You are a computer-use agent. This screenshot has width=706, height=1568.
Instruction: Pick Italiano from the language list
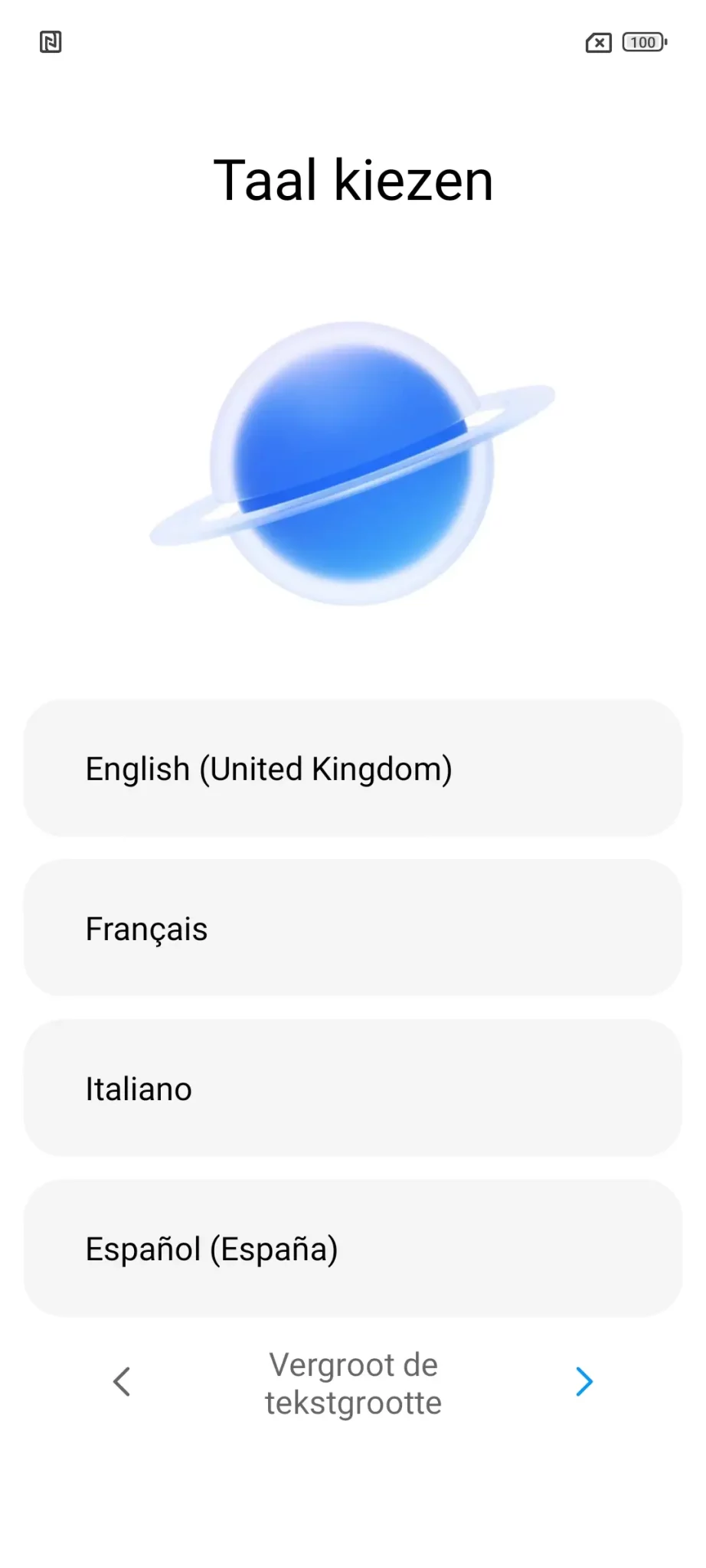tap(352, 1088)
